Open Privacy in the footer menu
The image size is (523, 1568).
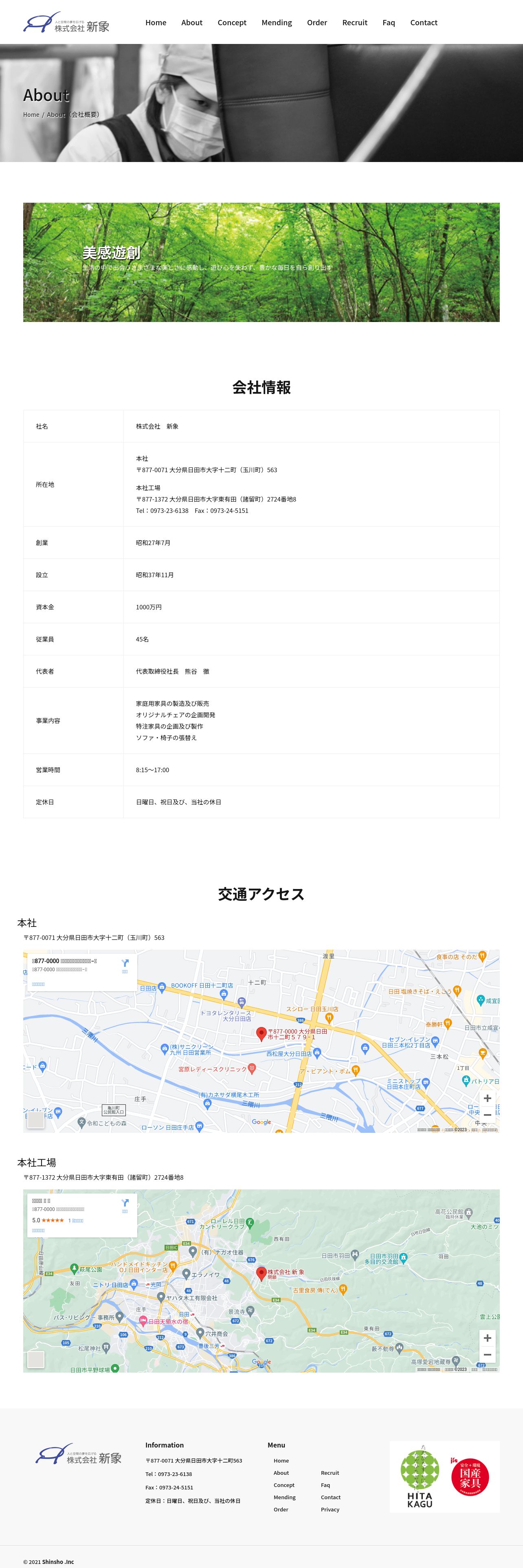coord(330,1509)
